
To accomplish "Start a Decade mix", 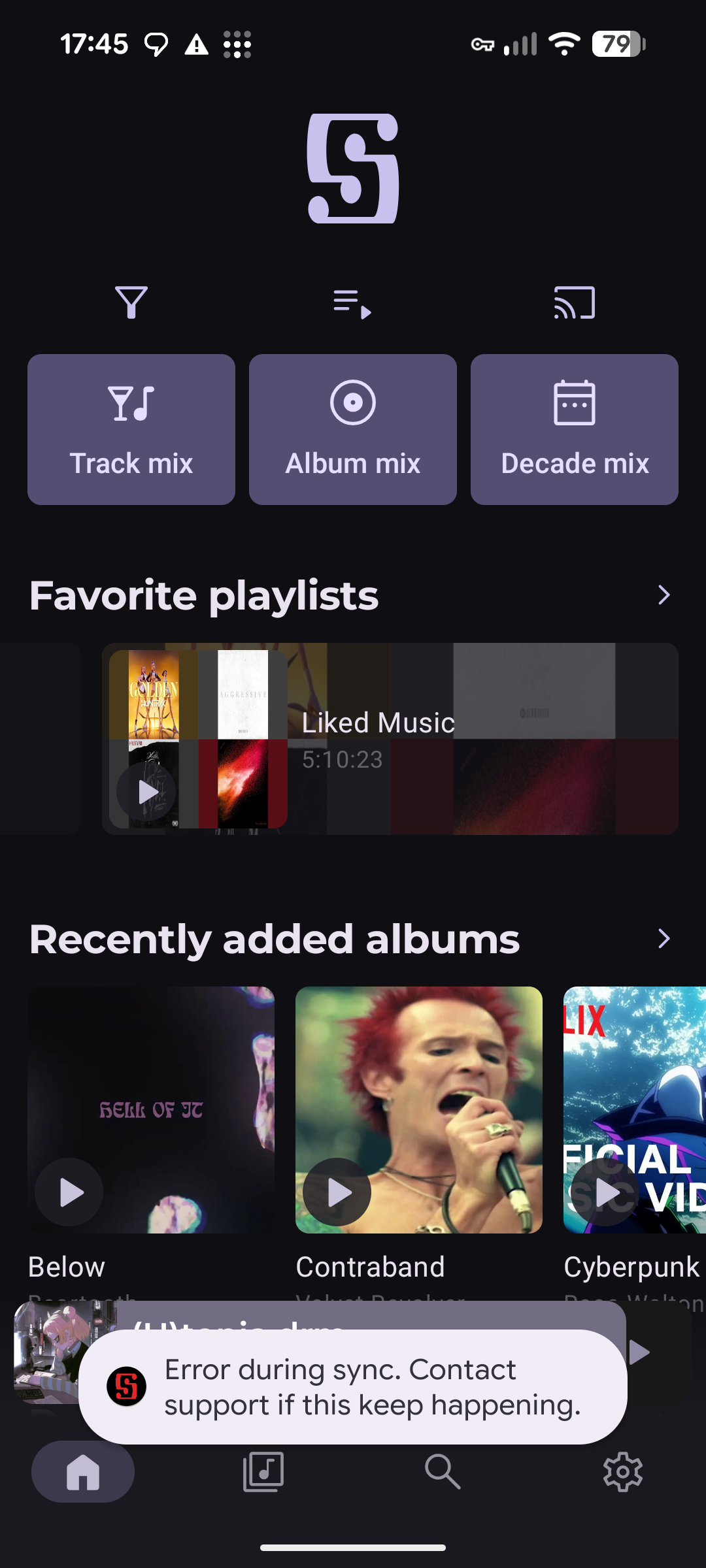I will pyautogui.click(x=574, y=429).
